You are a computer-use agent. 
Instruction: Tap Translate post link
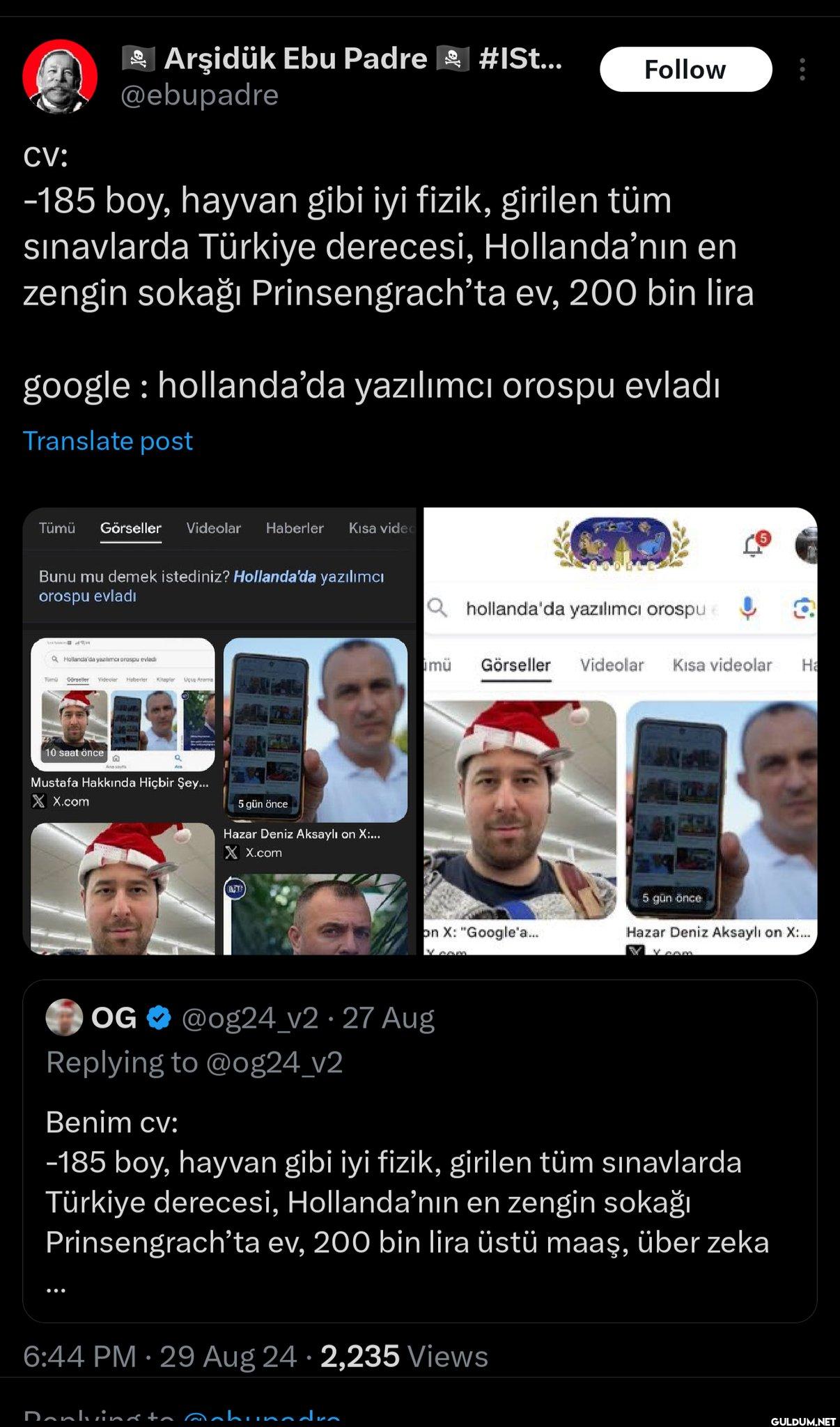108,441
